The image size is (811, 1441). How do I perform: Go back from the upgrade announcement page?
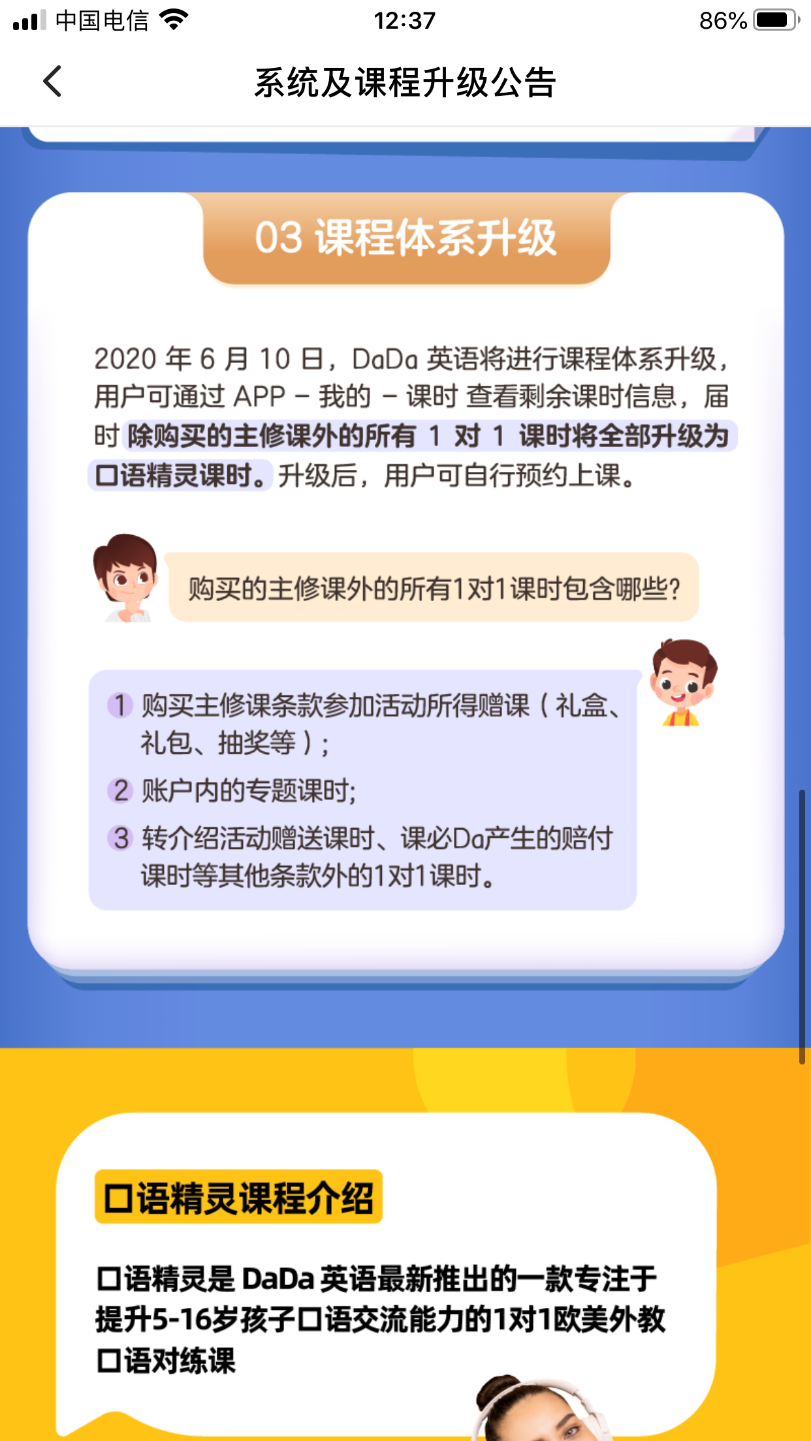53,82
